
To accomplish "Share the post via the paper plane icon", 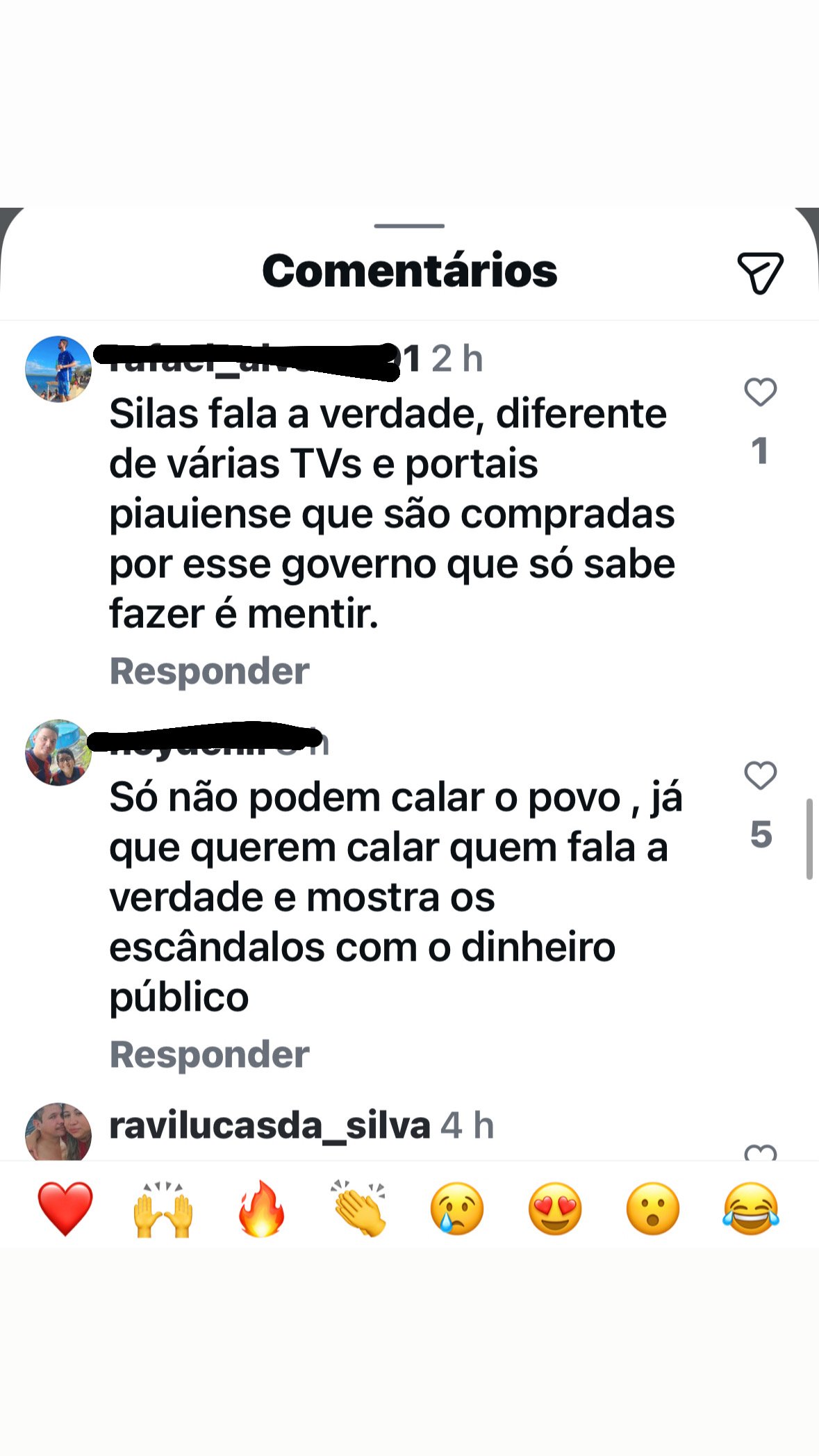I will pyautogui.click(x=760, y=272).
